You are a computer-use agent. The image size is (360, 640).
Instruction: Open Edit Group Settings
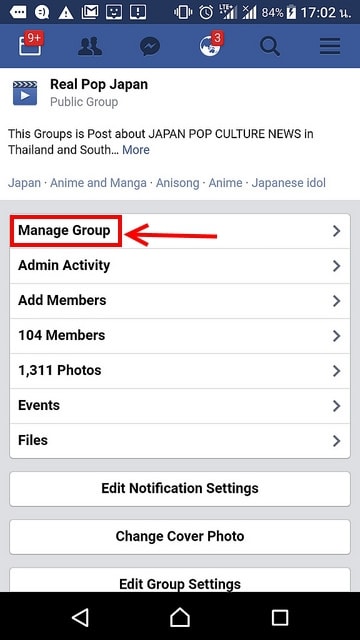point(180,580)
